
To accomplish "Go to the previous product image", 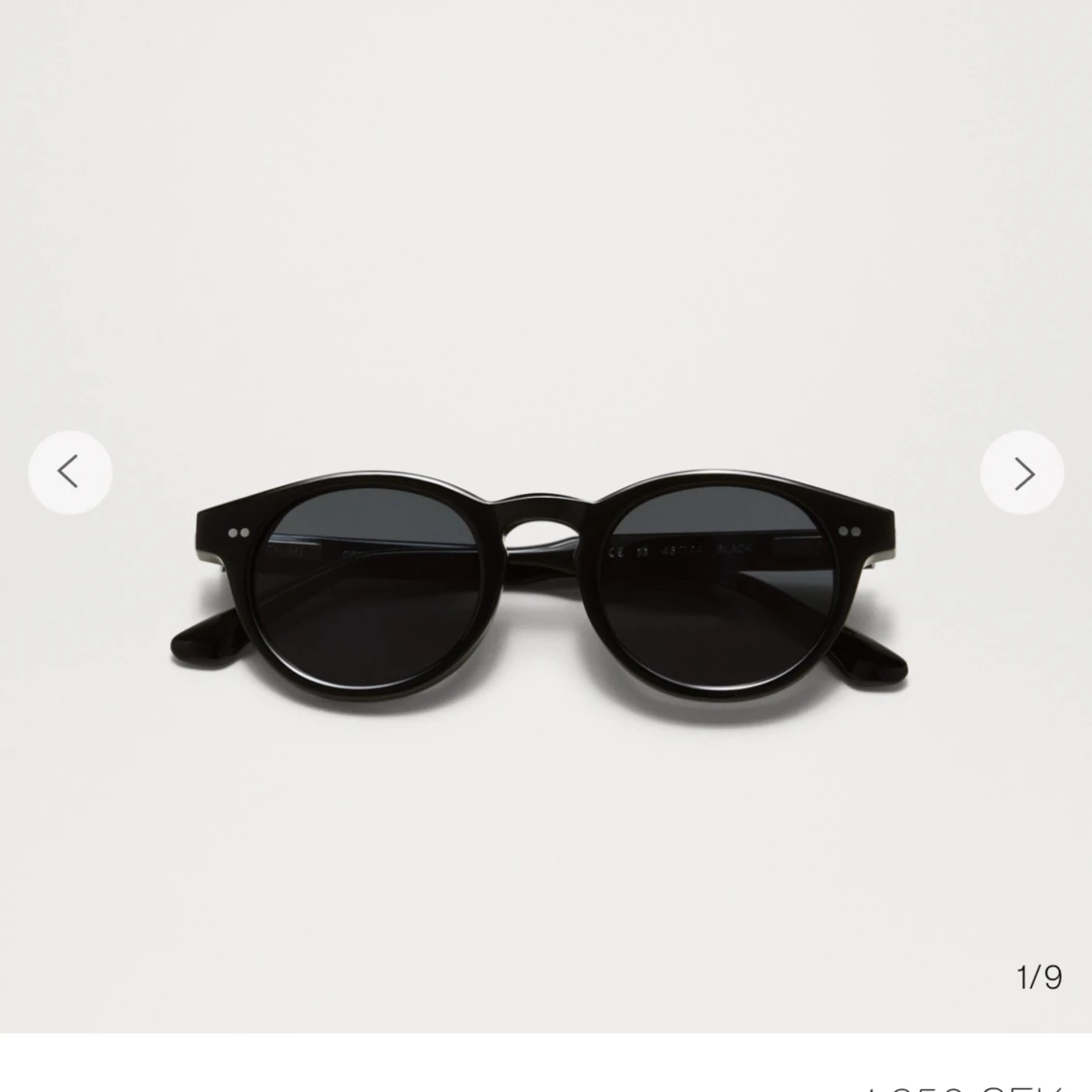I will click(69, 473).
